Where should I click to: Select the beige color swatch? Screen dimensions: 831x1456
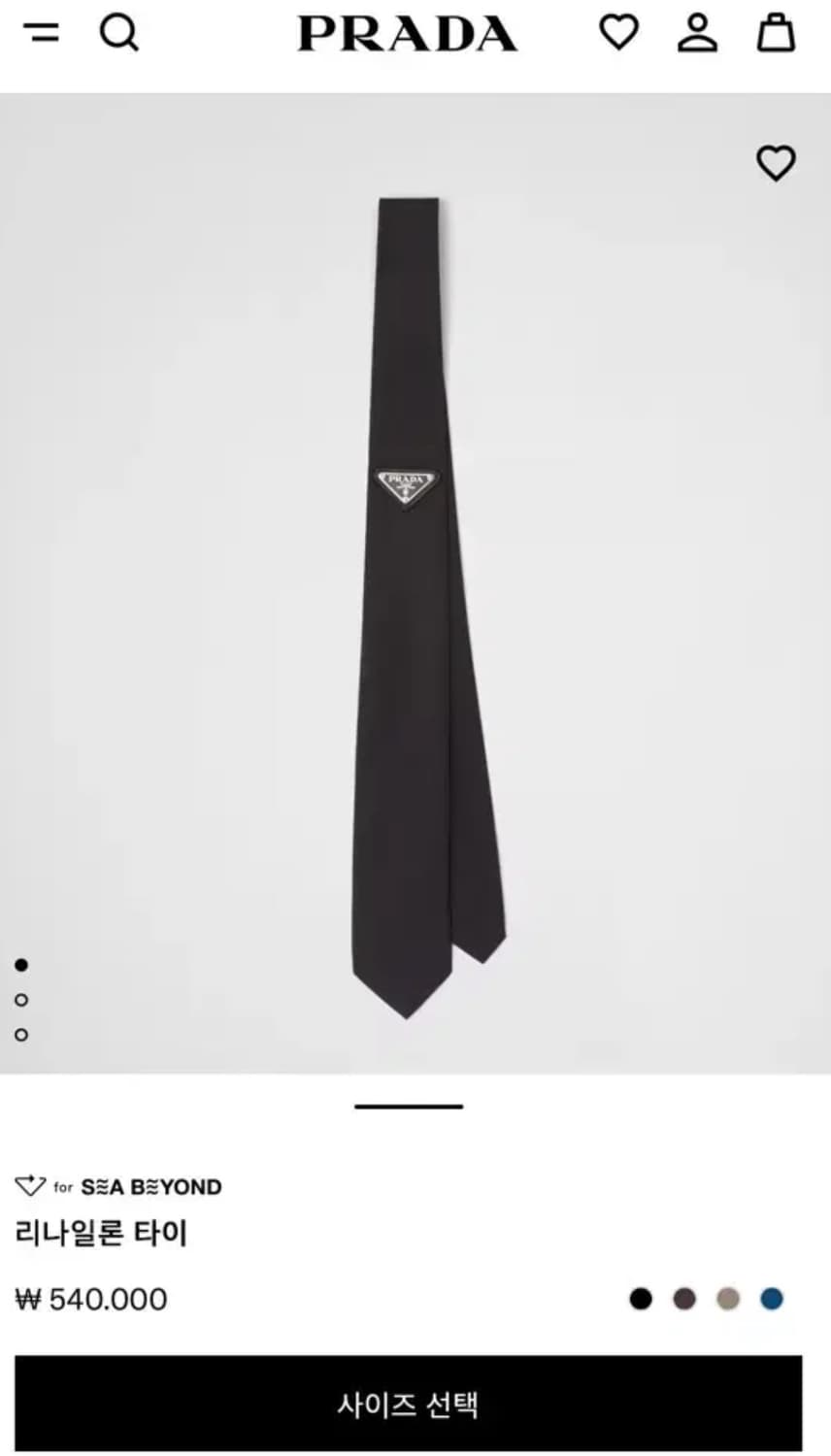tap(728, 1299)
